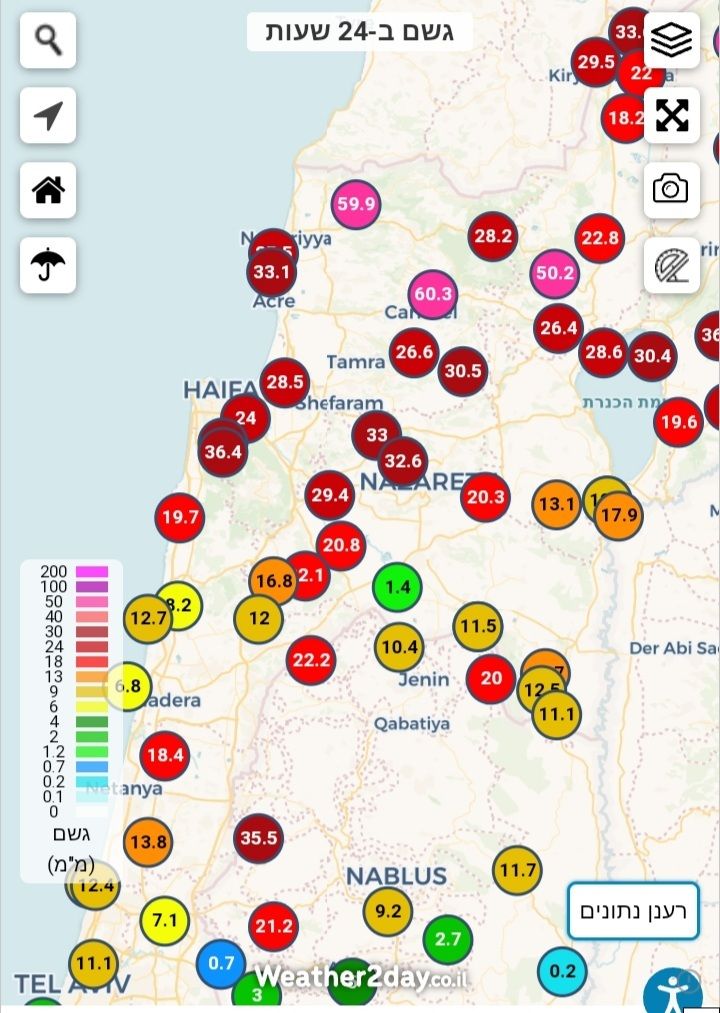The width and height of the screenshot is (720, 1013).
Task: Open the 28.2 station marker
Action: [493, 237]
